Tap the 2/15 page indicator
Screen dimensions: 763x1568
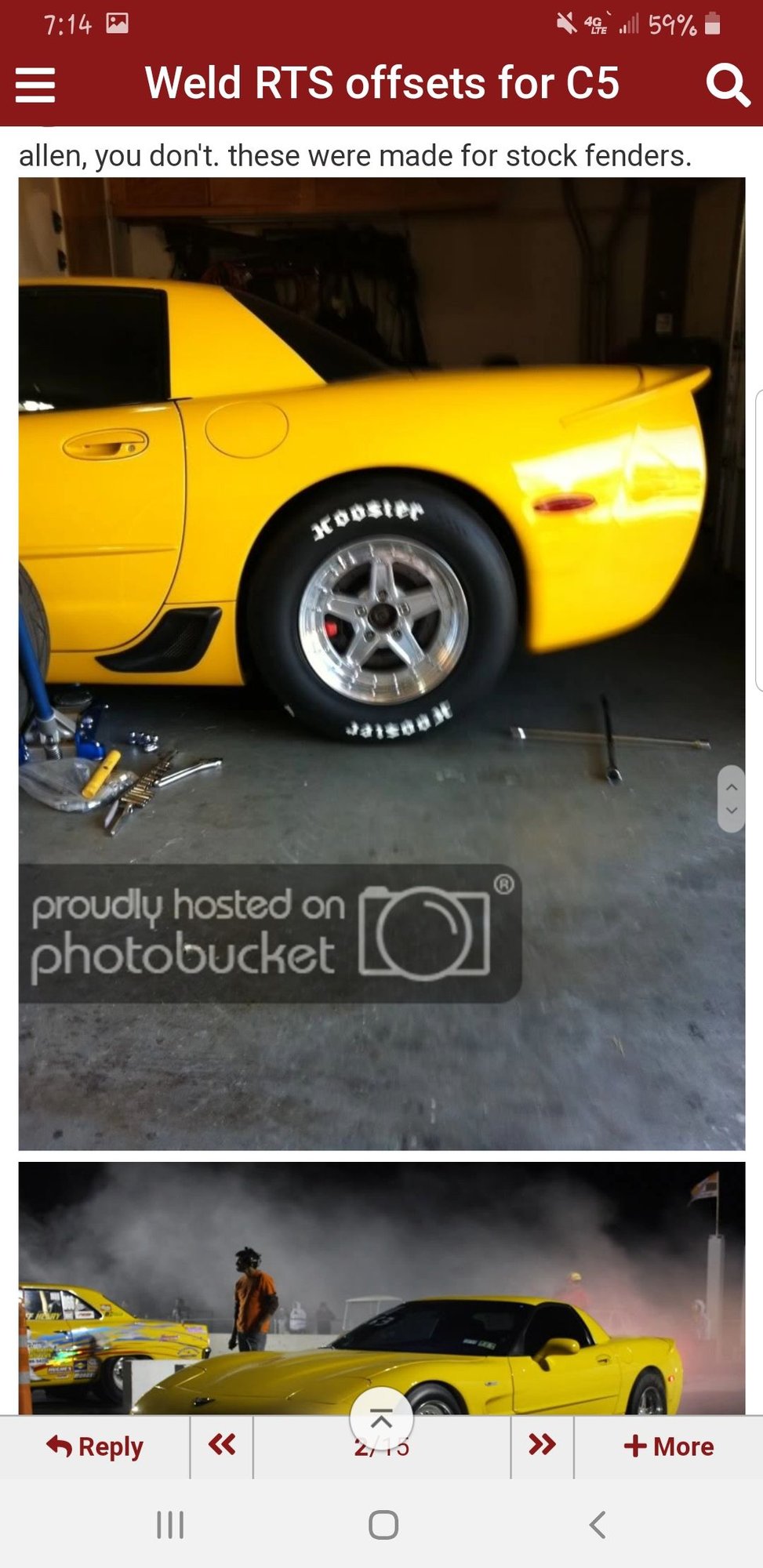click(x=381, y=1446)
